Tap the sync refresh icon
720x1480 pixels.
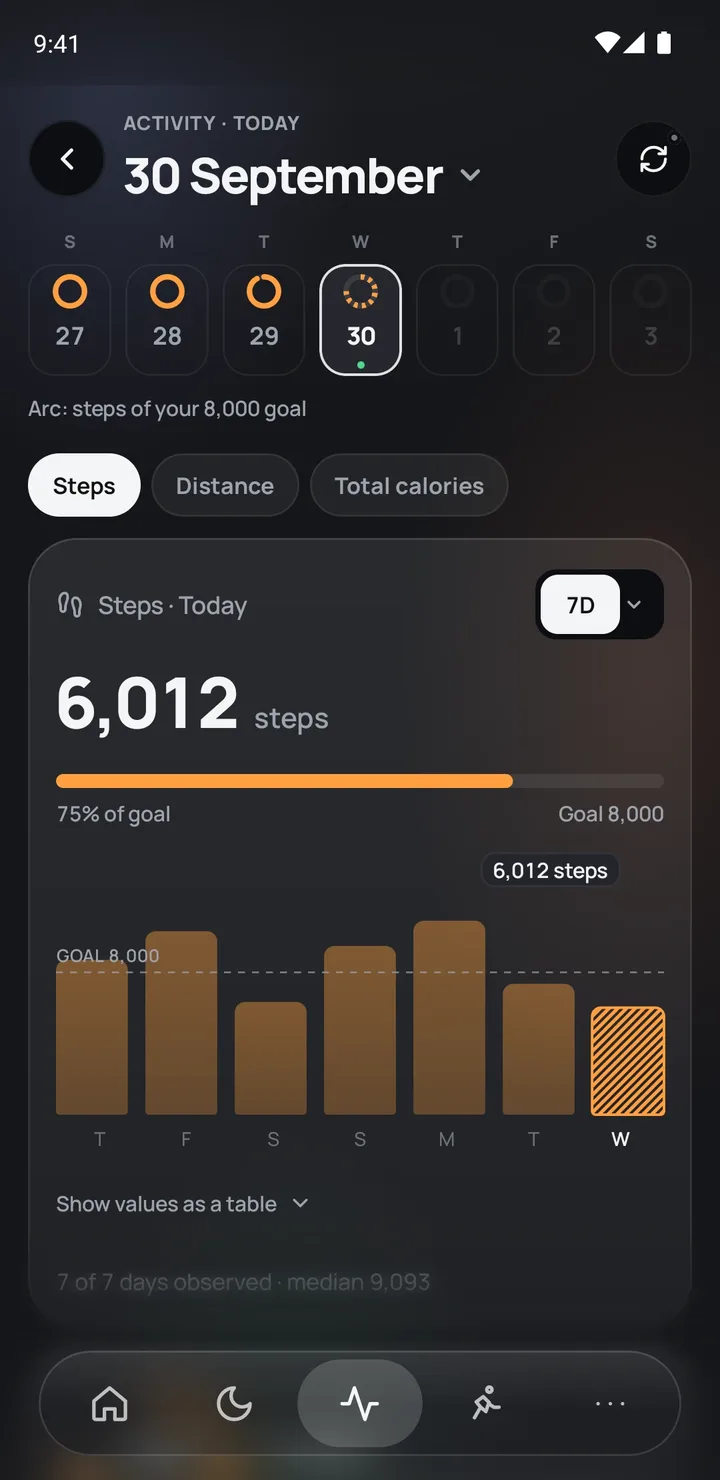click(x=653, y=159)
